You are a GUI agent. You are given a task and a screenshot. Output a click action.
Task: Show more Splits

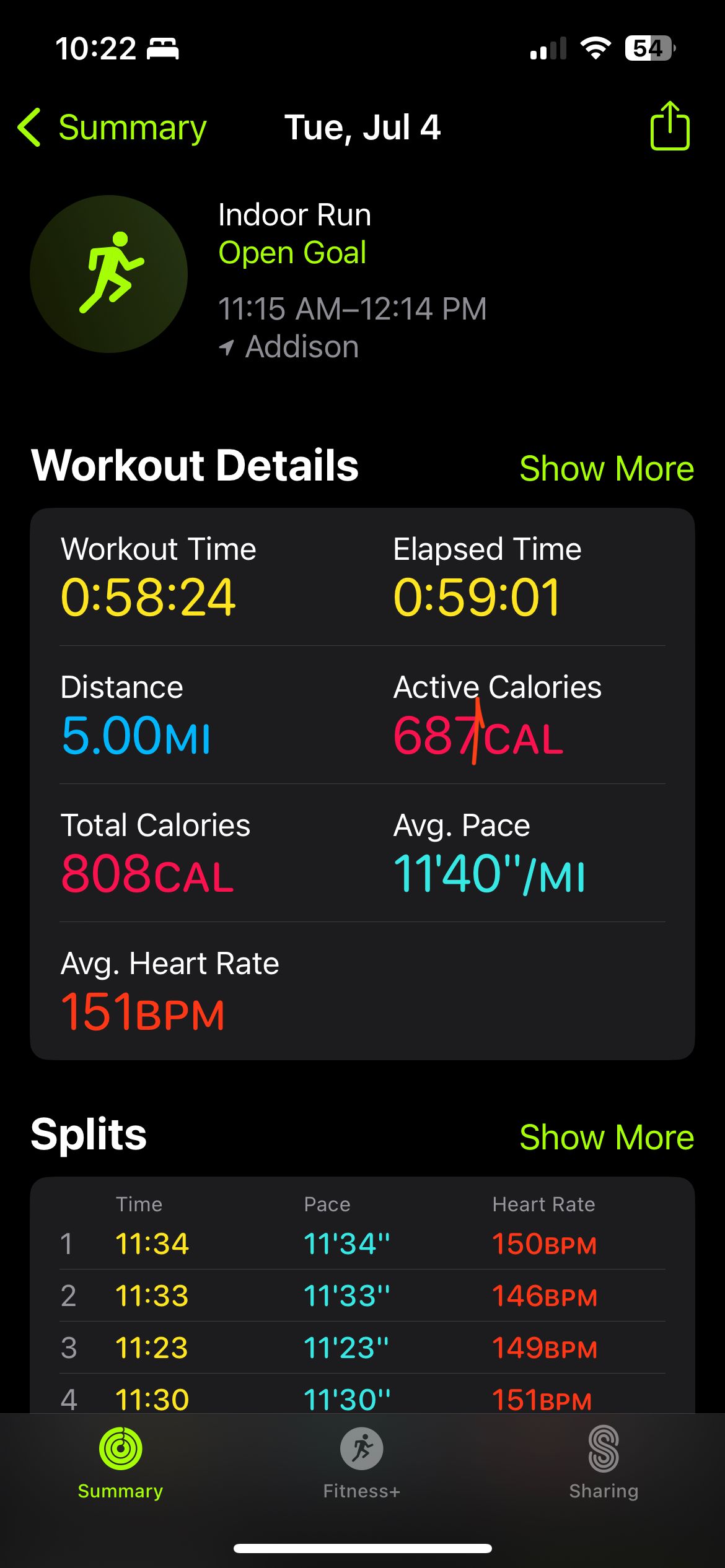(x=607, y=1137)
